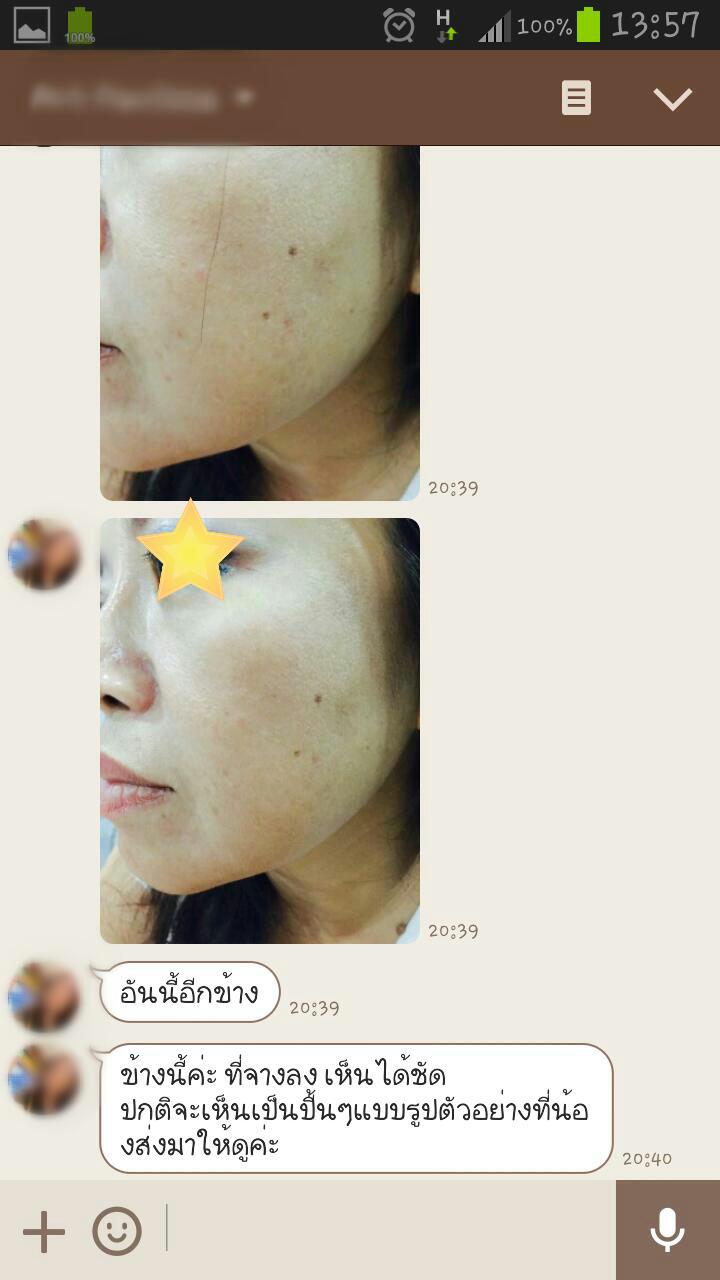Focus the message text input field
Image resolution: width=720 pixels, height=1280 pixels.
click(390, 1230)
